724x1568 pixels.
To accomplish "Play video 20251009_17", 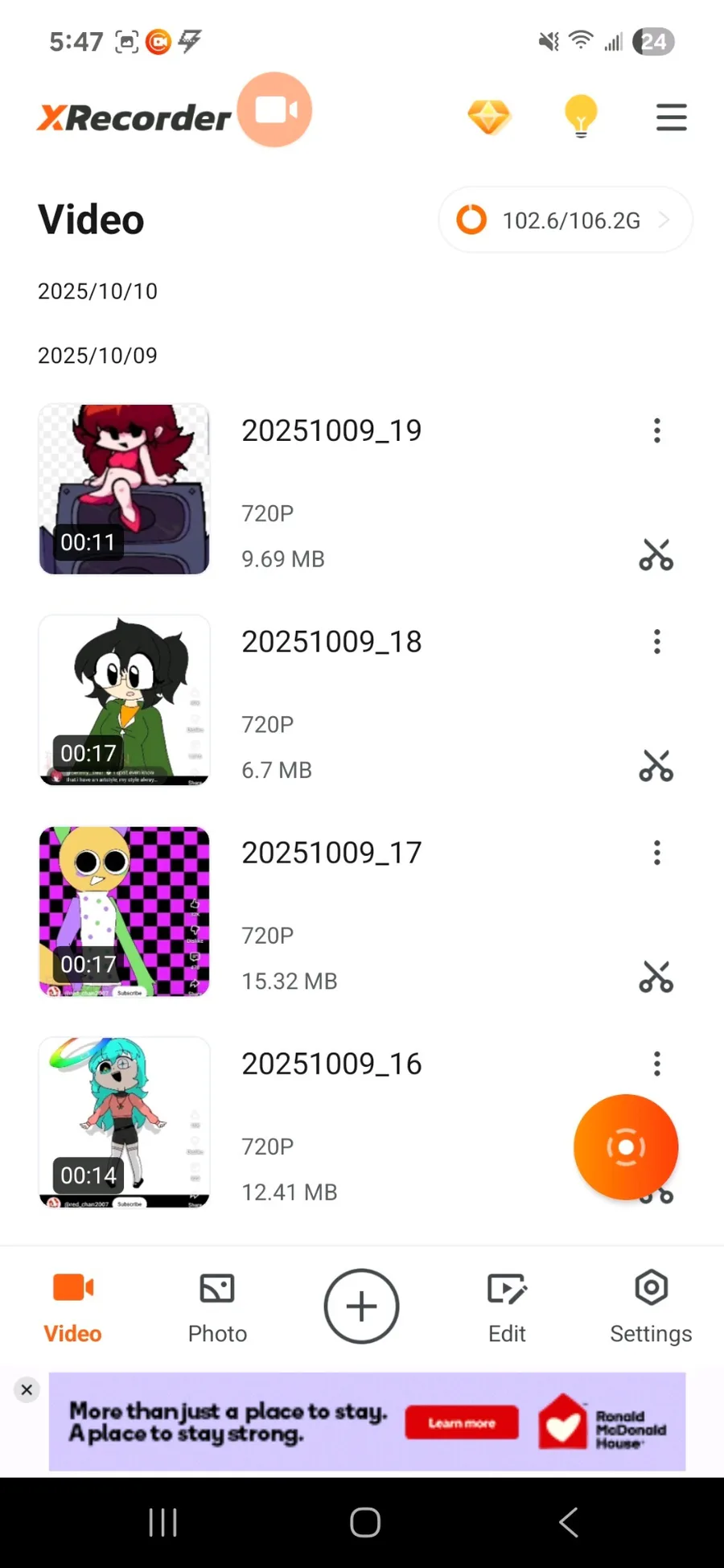I will coord(125,912).
